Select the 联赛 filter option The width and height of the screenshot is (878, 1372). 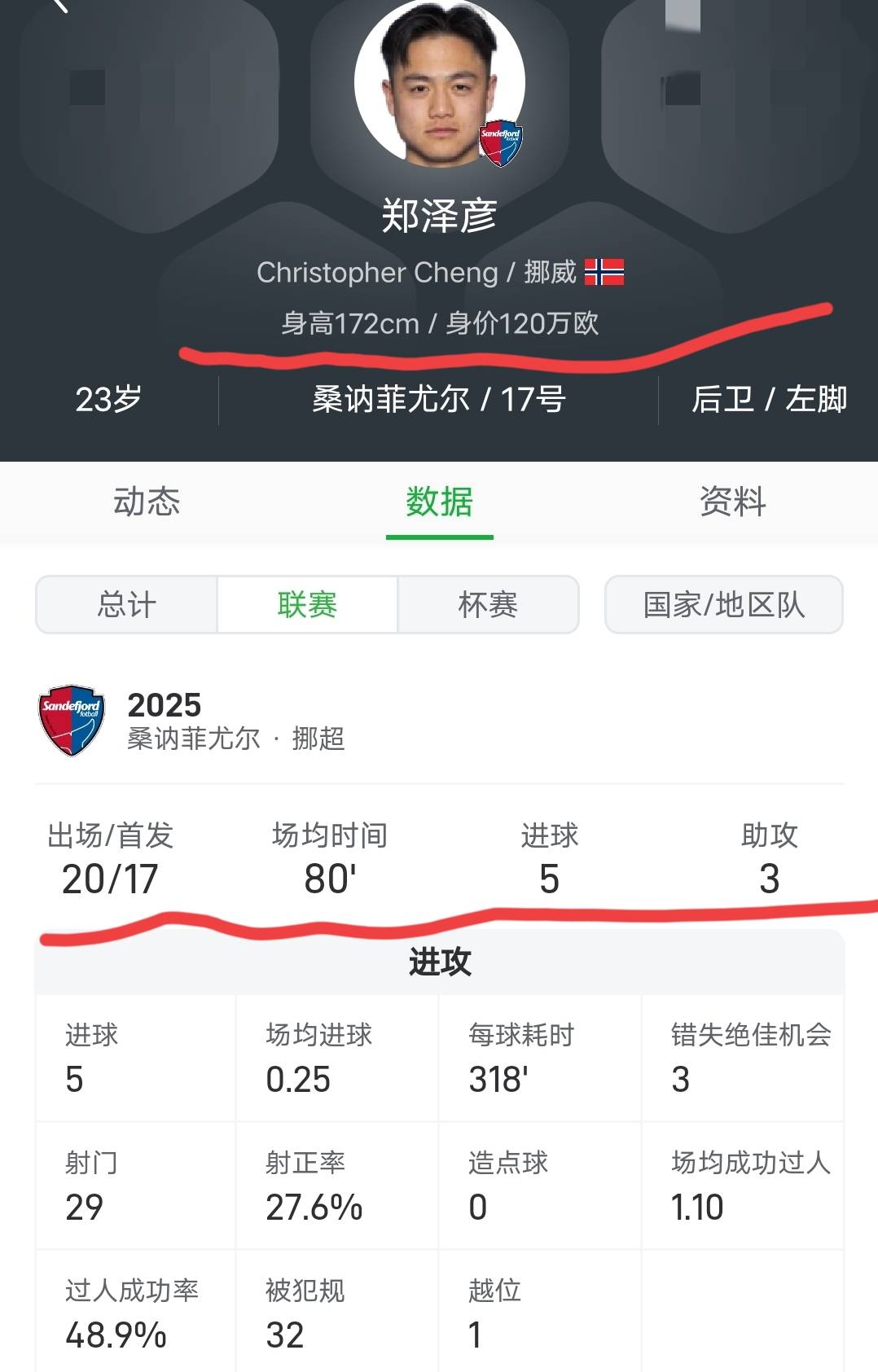point(306,604)
